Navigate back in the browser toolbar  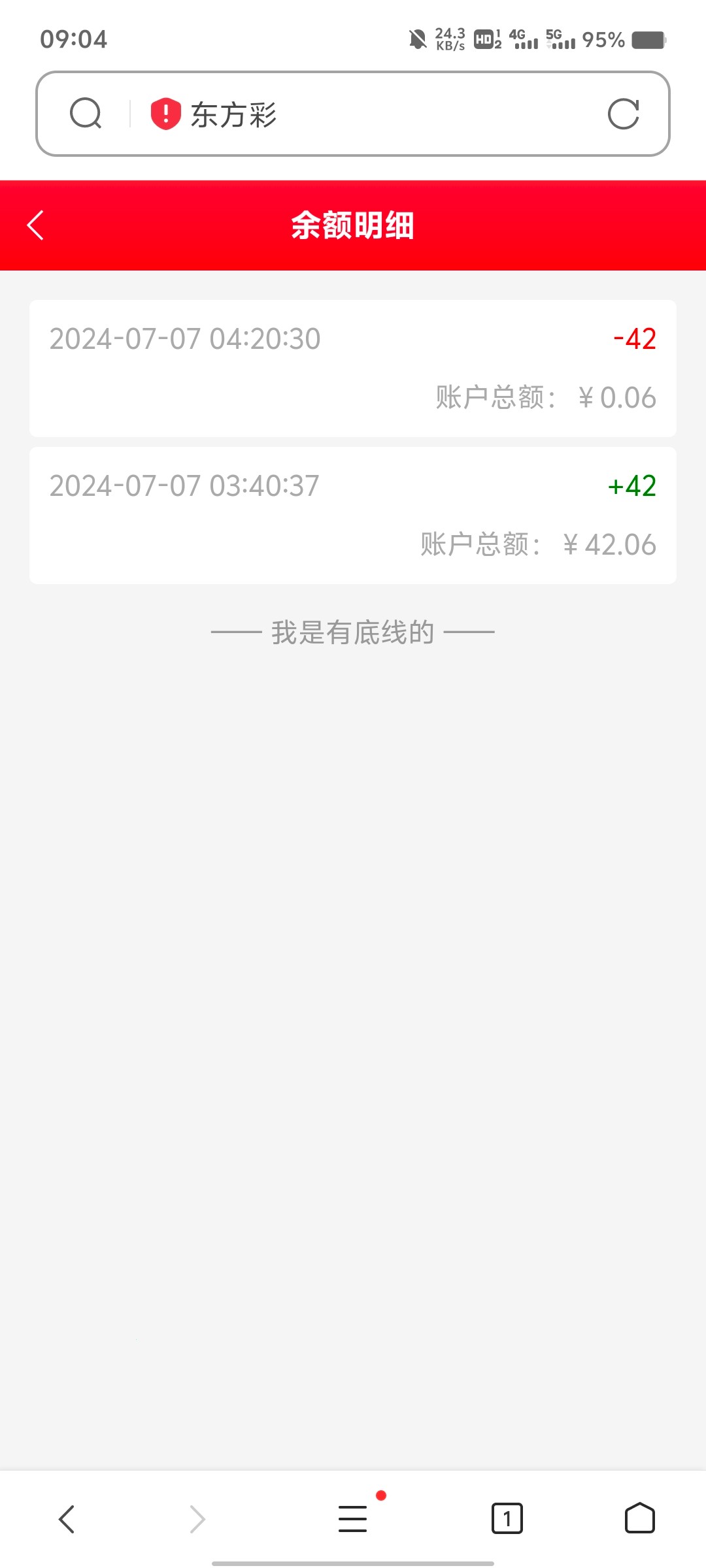(67, 1518)
